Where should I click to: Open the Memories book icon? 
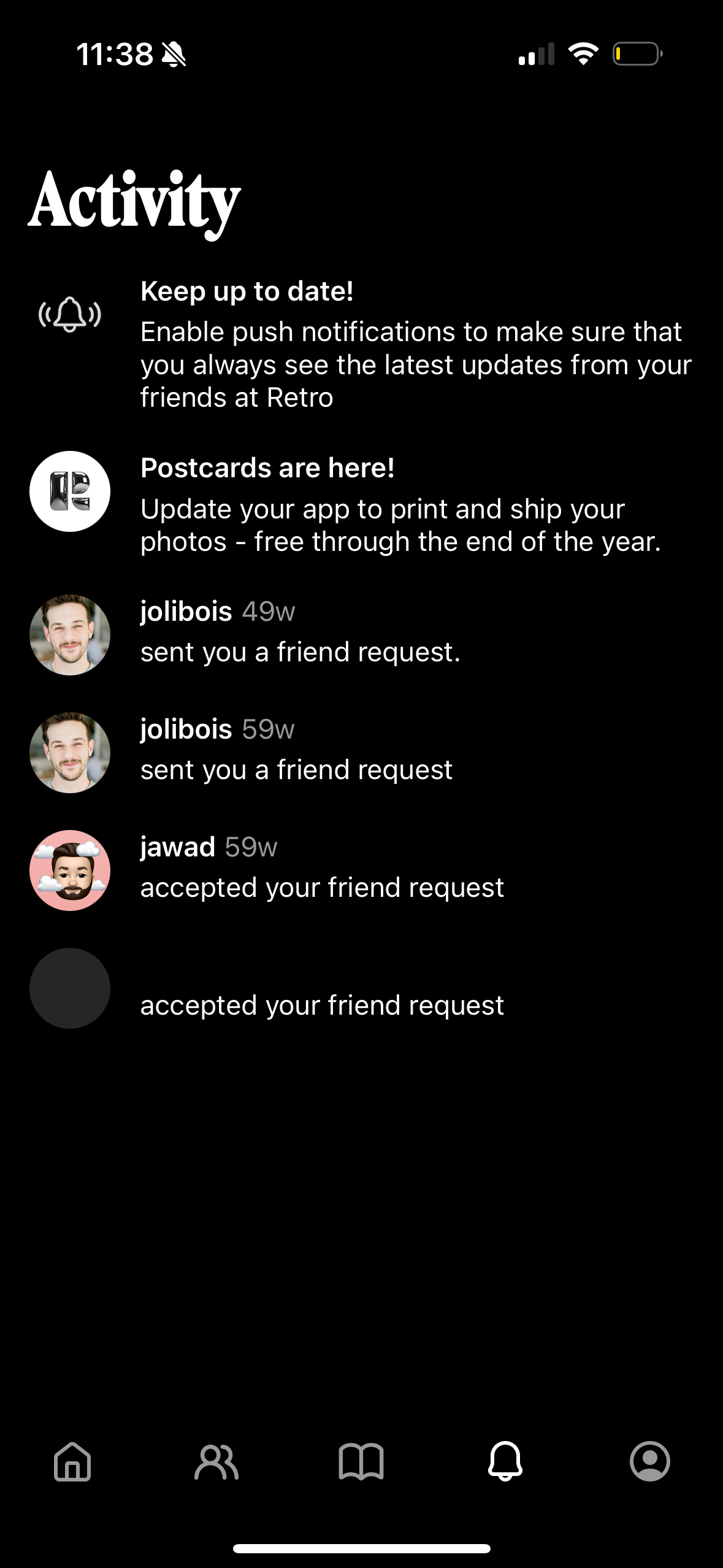click(x=361, y=1462)
